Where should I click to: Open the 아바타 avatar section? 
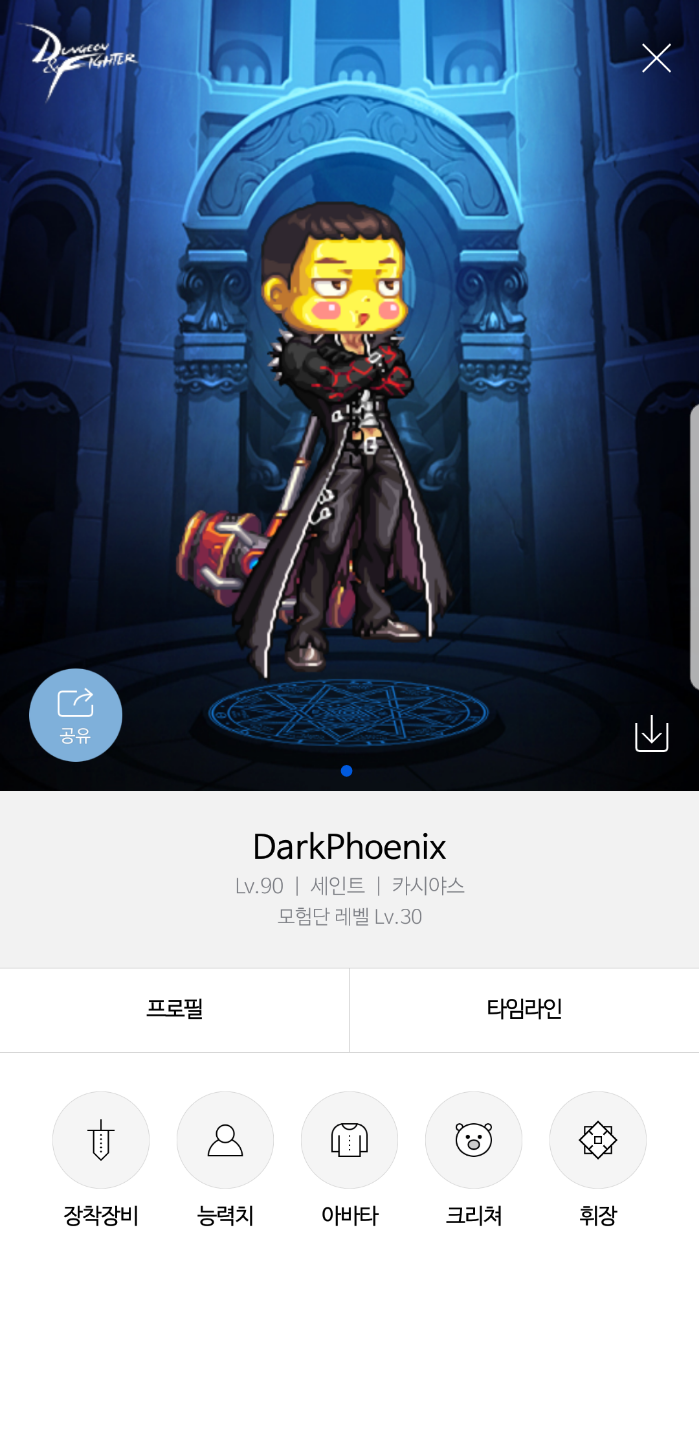[x=349, y=1141]
